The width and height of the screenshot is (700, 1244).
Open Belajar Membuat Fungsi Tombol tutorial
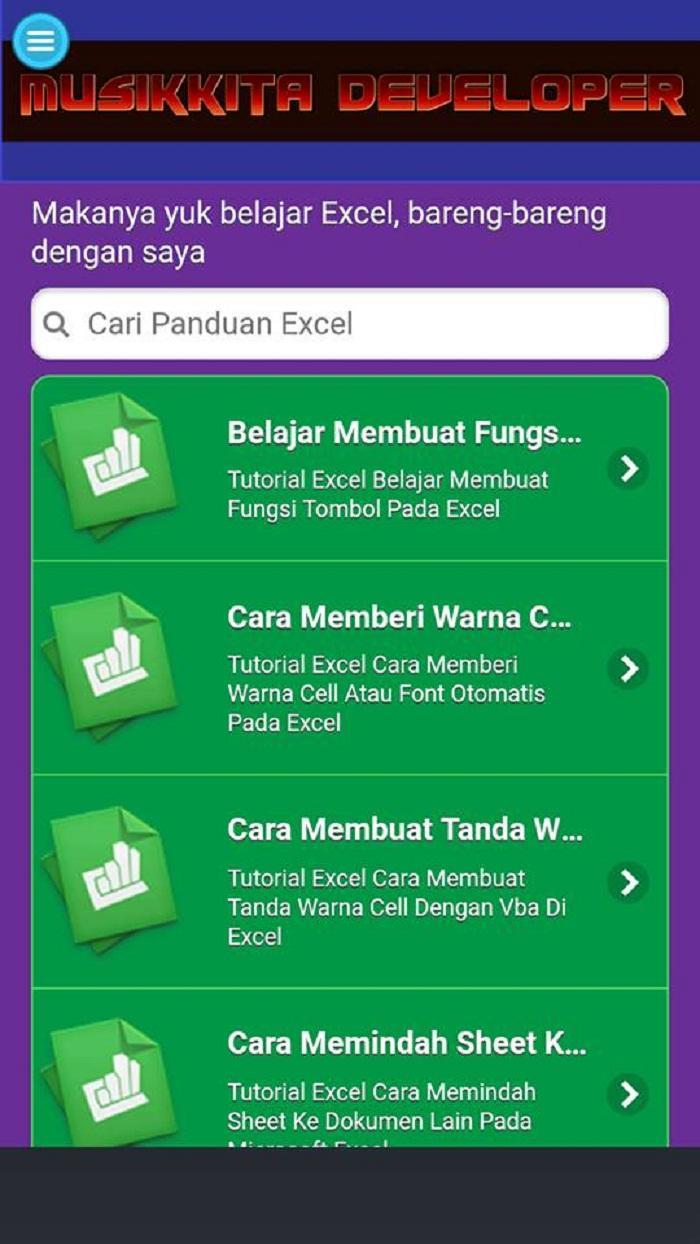[x=350, y=468]
